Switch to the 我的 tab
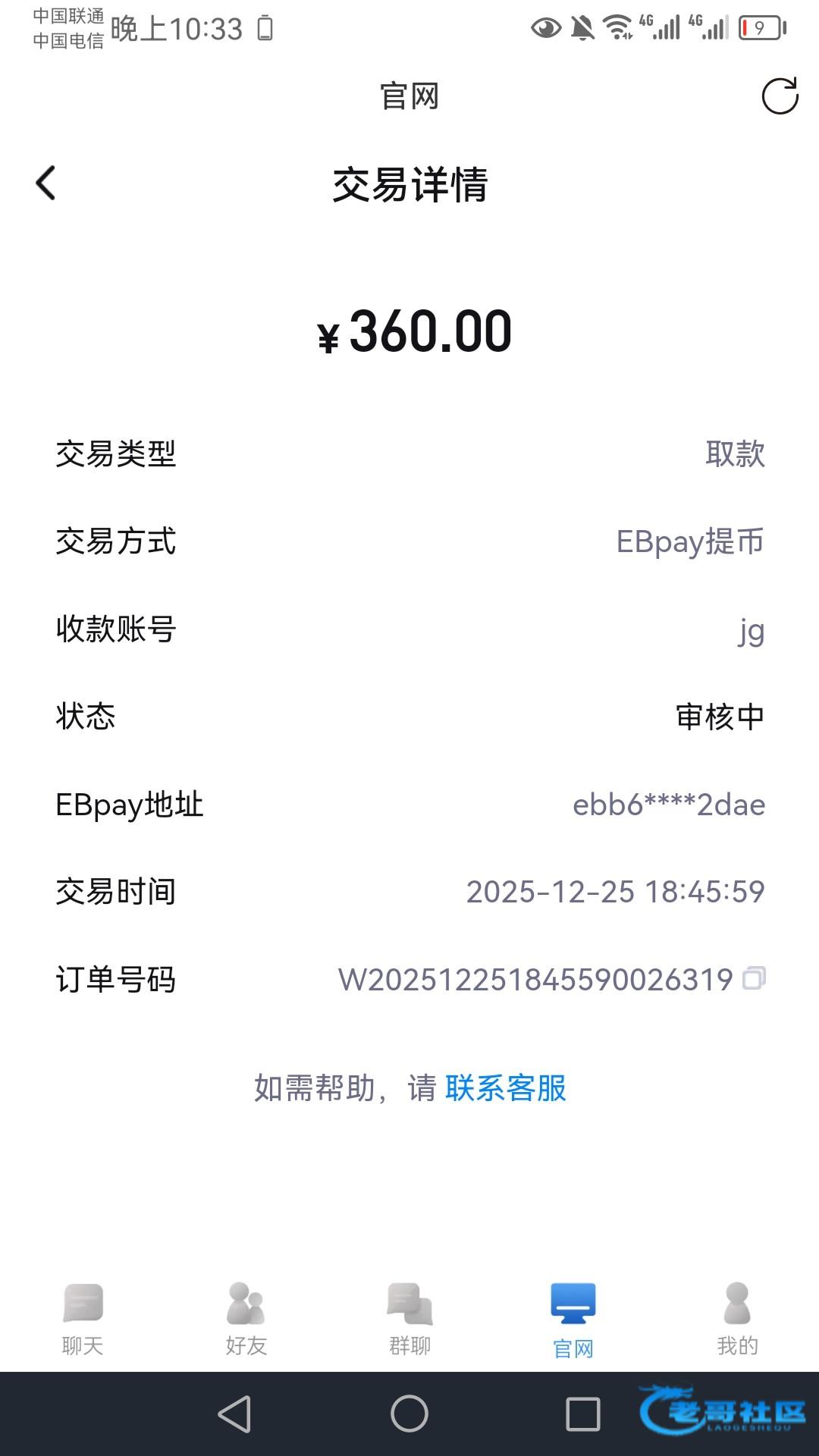Image resolution: width=819 pixels, height=1456 pixels. click(737, 1319)
